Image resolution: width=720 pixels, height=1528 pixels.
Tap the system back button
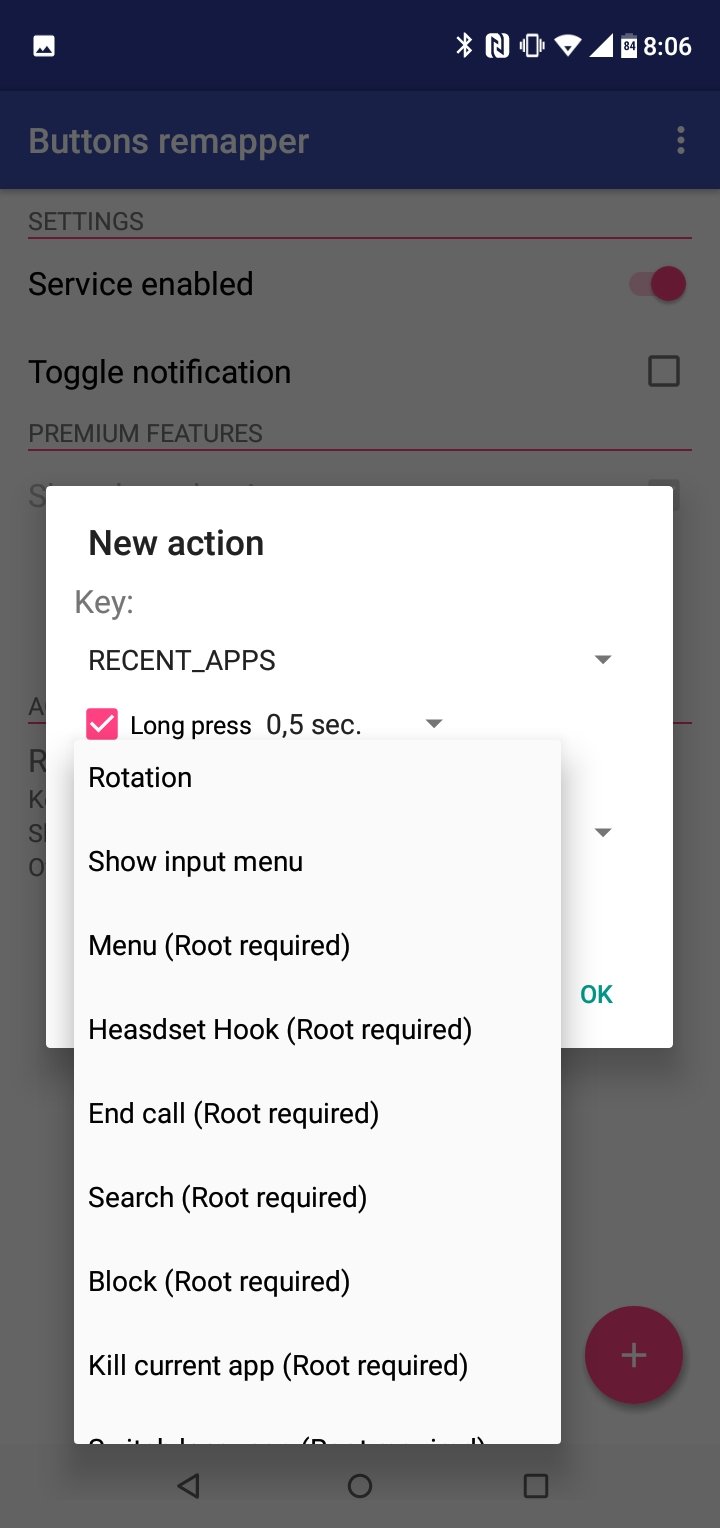(x=188, y=1486)
